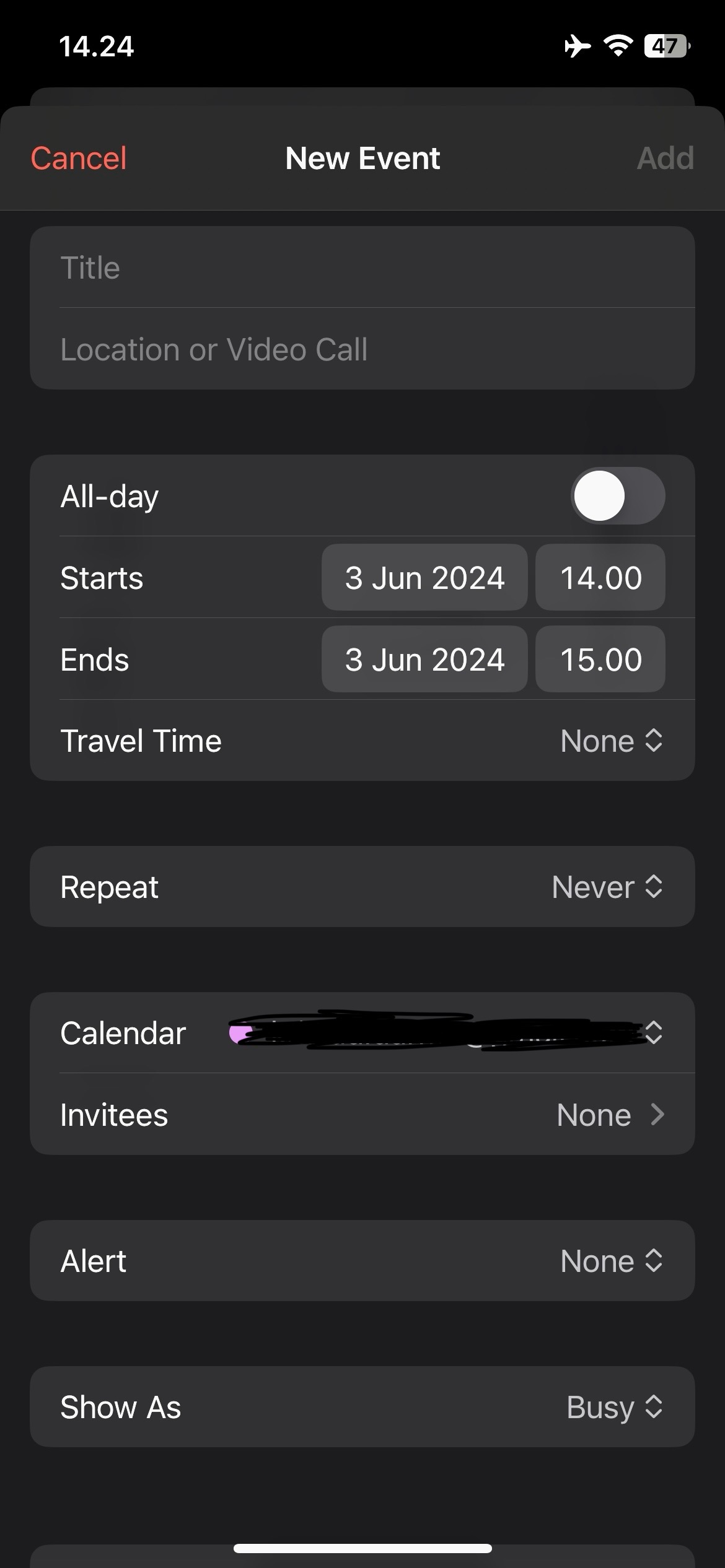This screenshot has width=725, height=1568.
Task: Enter a Location or Video Call
Action: (362, 349)
